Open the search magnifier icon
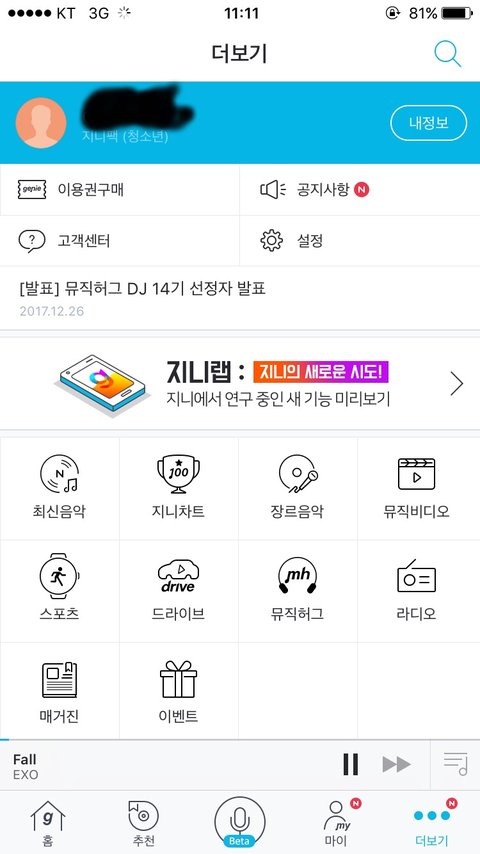Image resolution: width=480 pixels, height=854 pixels. tap(447, 54)
